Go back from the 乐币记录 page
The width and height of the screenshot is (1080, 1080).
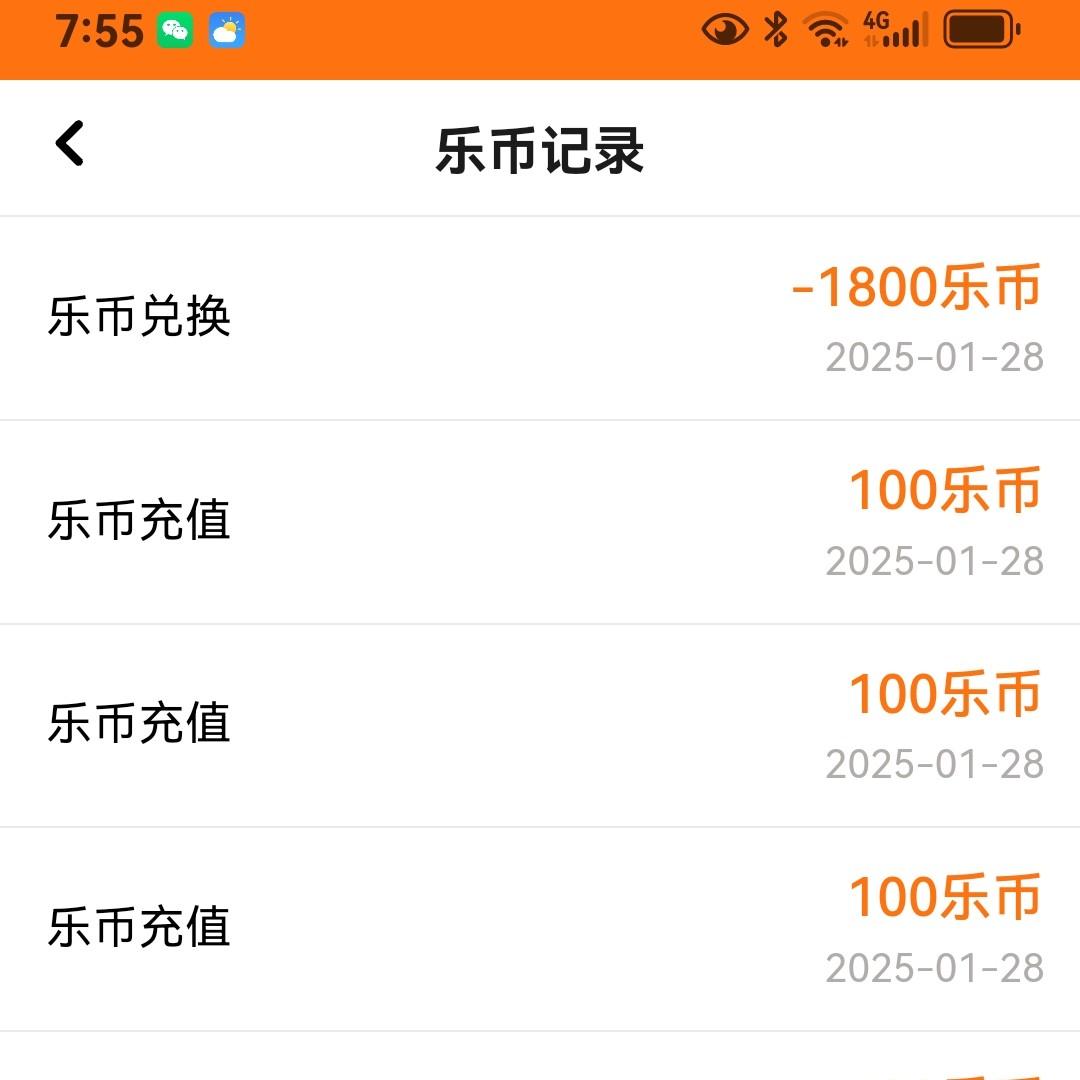(70, 144)
